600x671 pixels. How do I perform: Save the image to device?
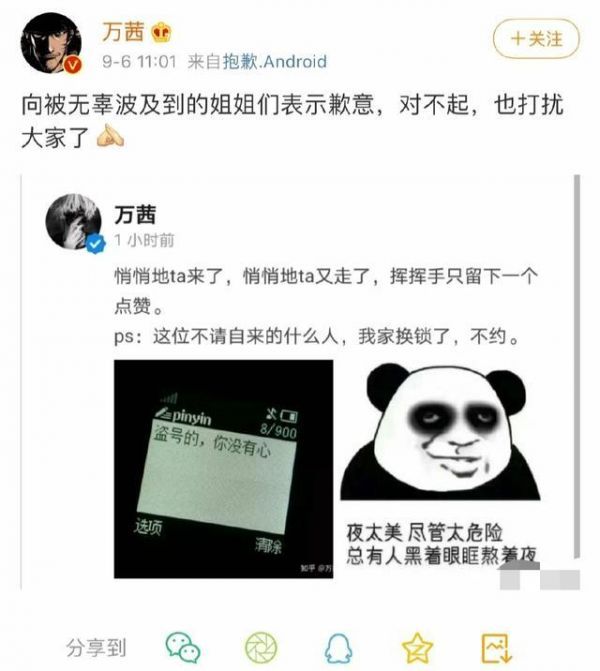click(x=495, y=646)
